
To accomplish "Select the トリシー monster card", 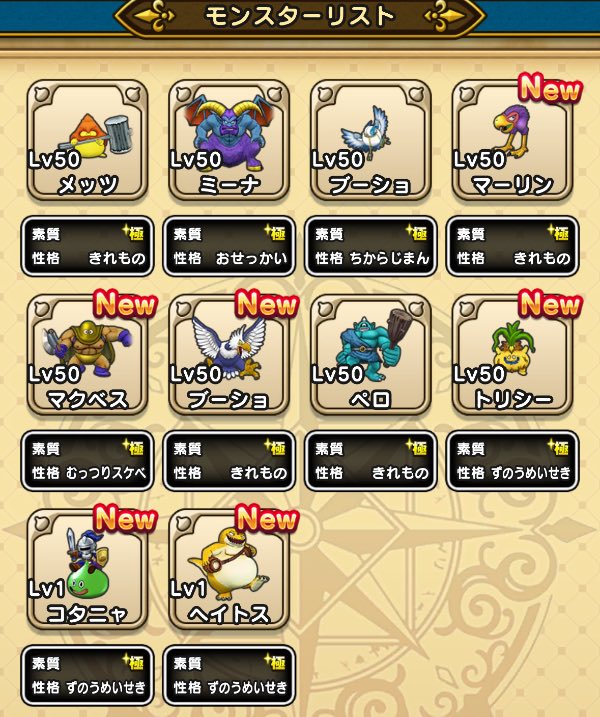I will pos(514,355).
